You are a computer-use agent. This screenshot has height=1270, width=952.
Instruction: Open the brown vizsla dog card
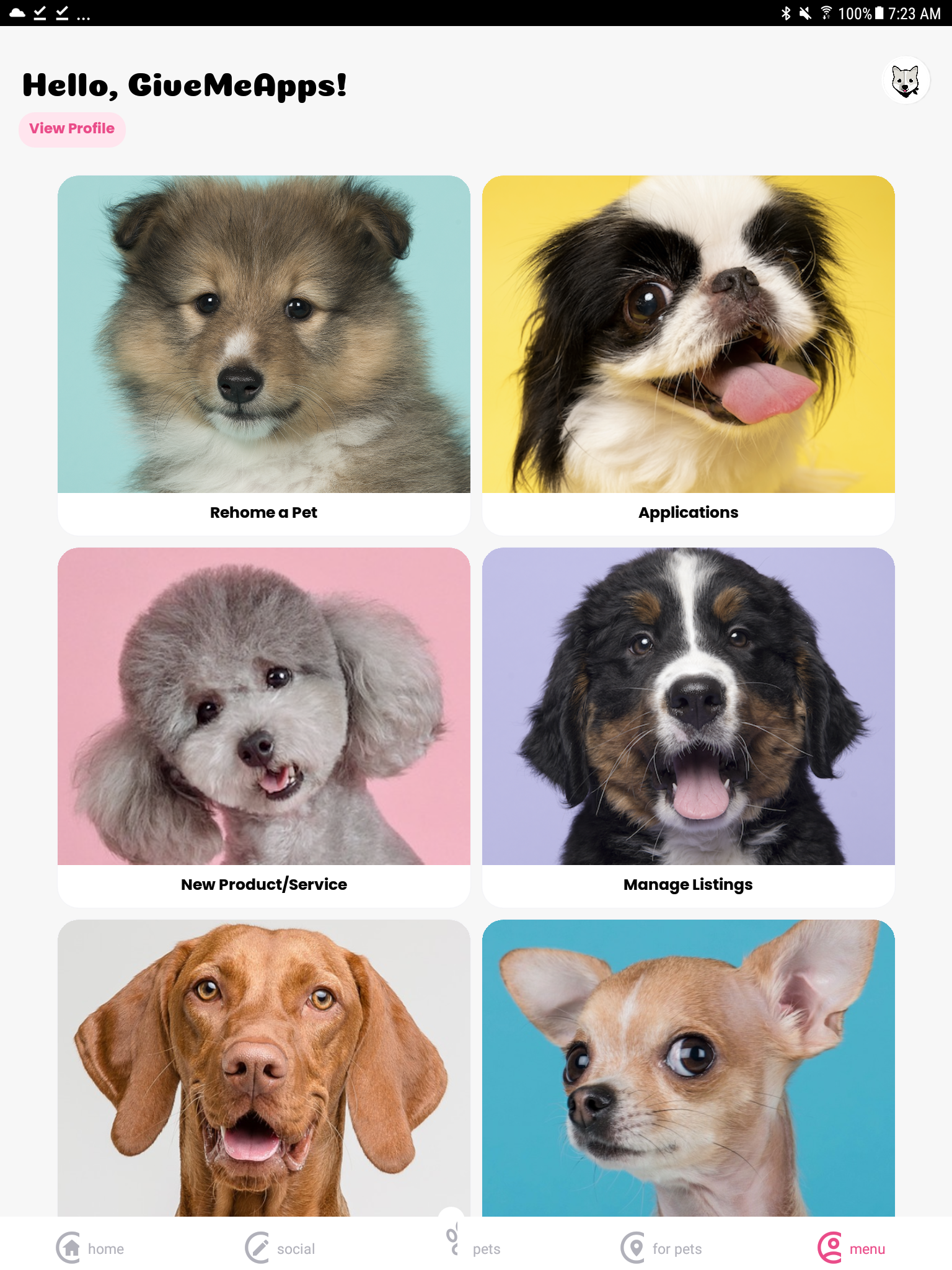[x=263, y=1067]
